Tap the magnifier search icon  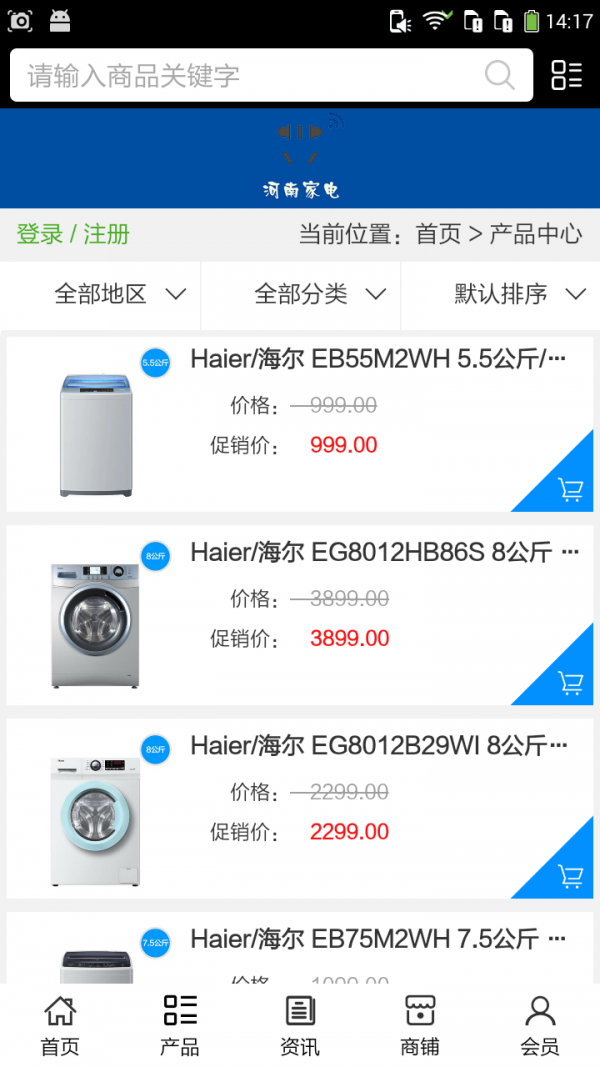coord(499,75)
